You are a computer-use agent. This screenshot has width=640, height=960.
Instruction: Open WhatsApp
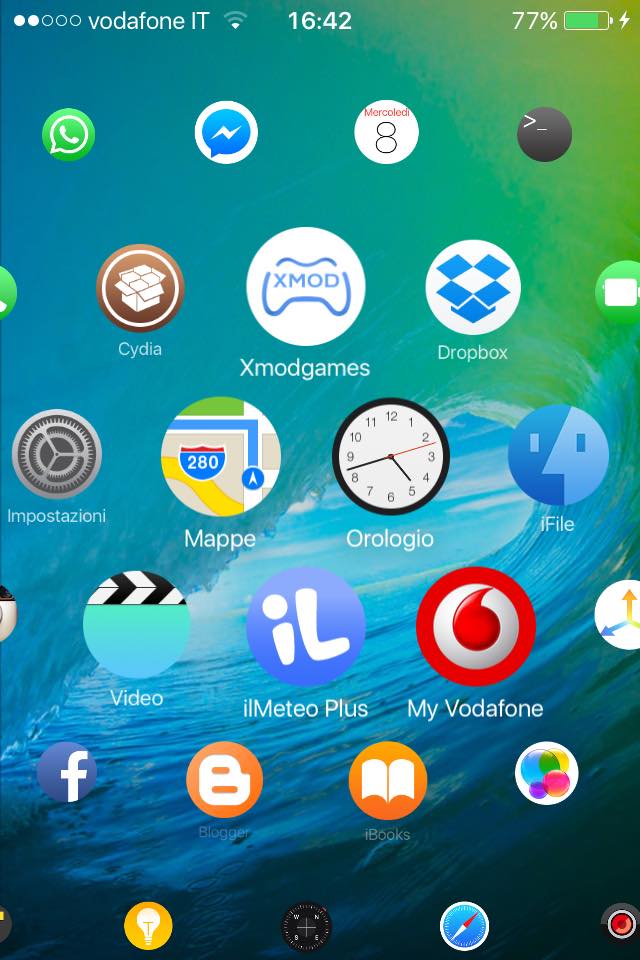click(x=68, y=135)
